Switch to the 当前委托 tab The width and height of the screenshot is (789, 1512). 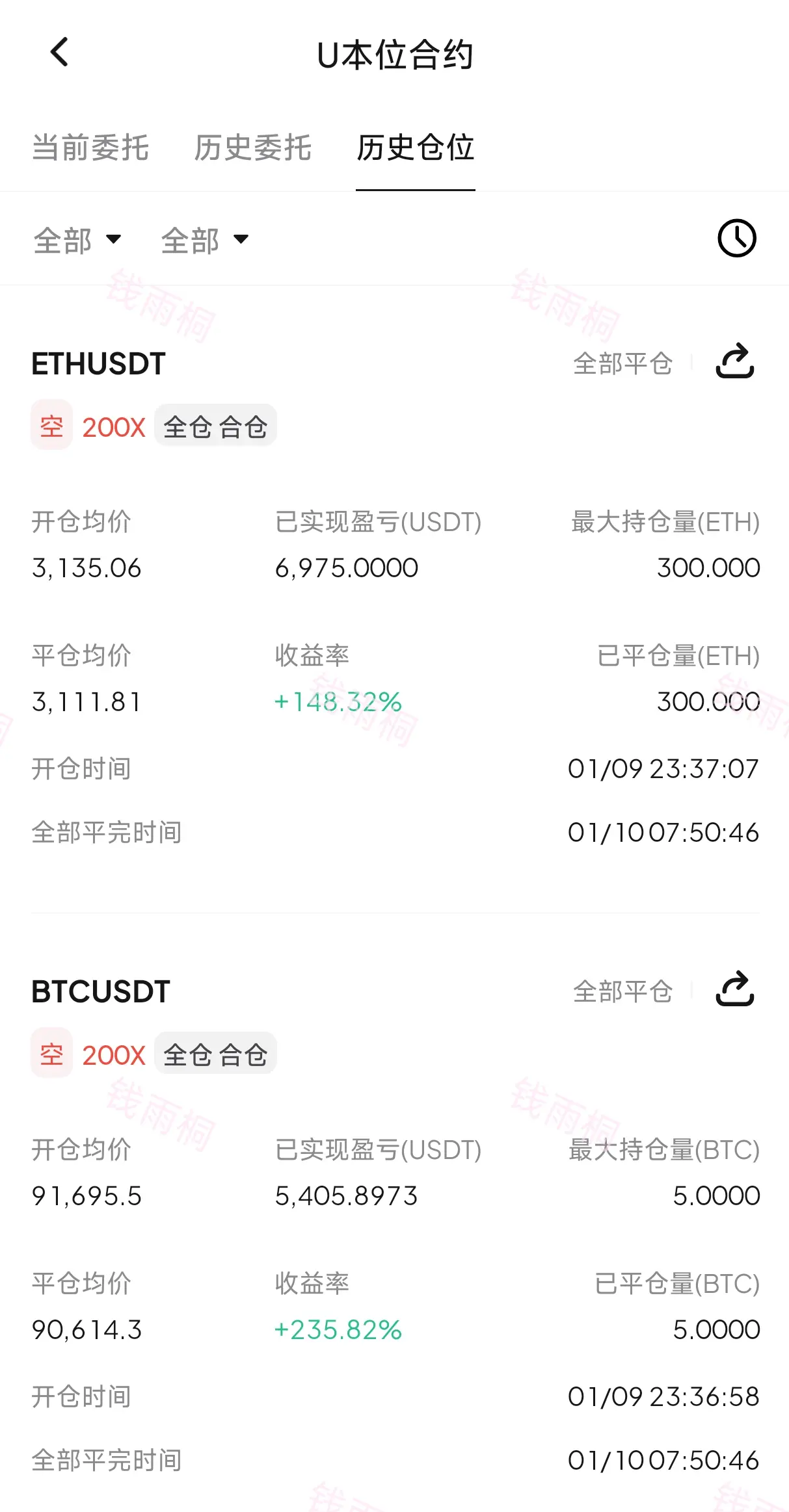[90, 148]
